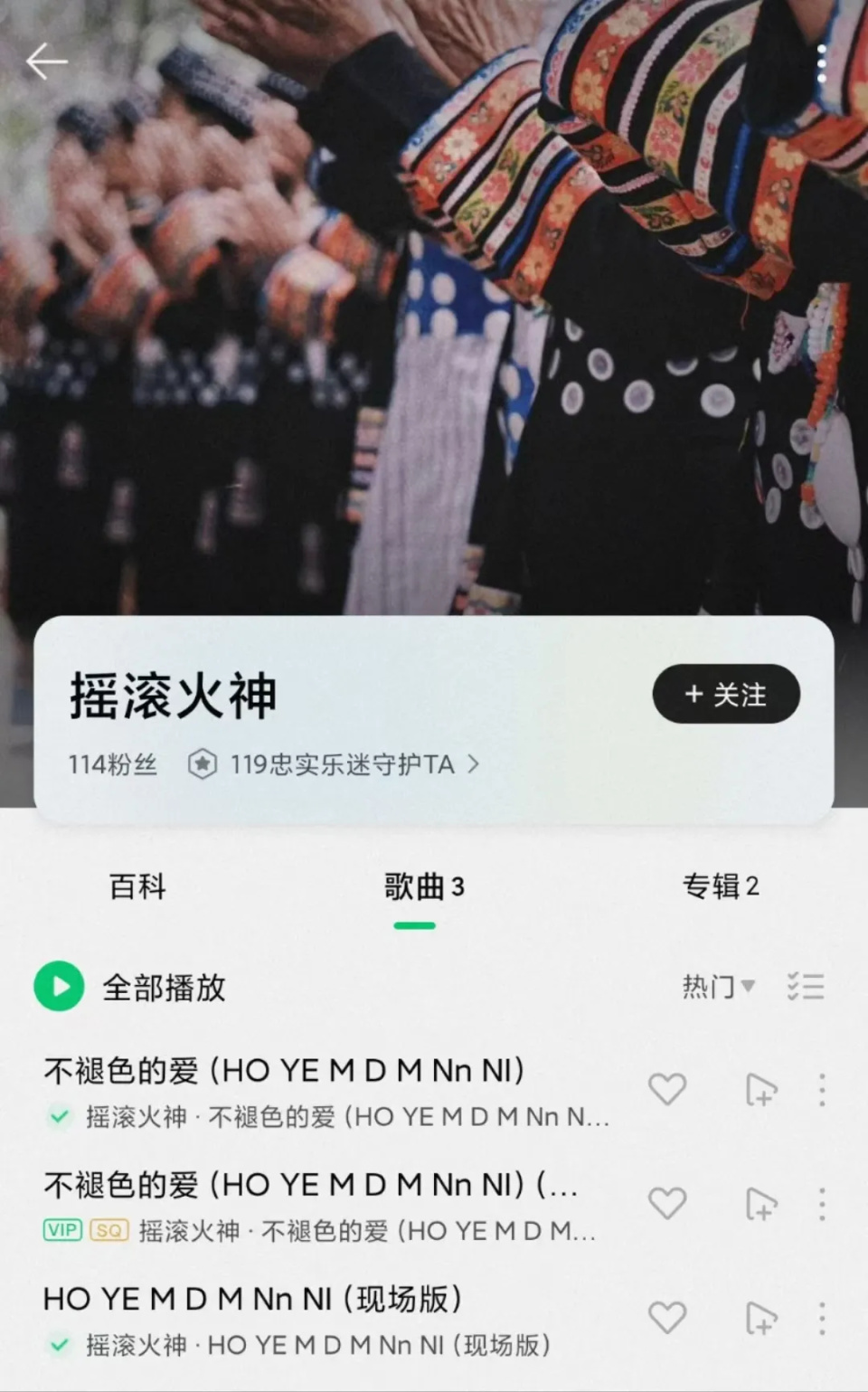Add the 现场版 song to play next

[760, 1318]
